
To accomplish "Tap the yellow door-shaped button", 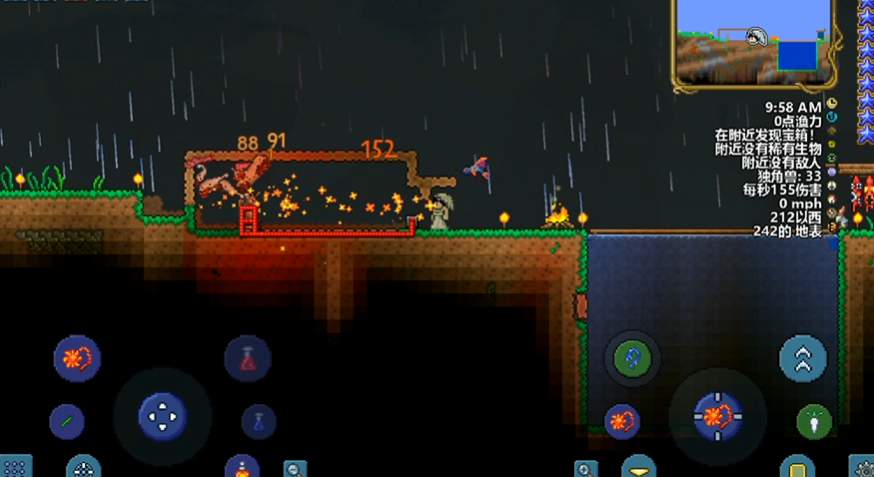I will pos(797,468).
